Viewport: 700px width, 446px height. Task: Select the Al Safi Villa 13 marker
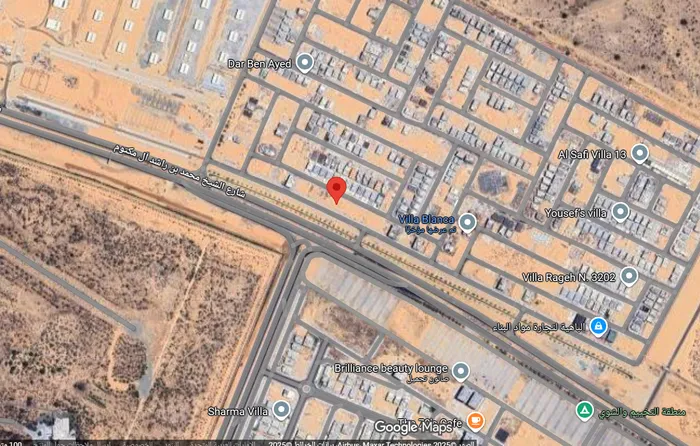click(640, 153)
